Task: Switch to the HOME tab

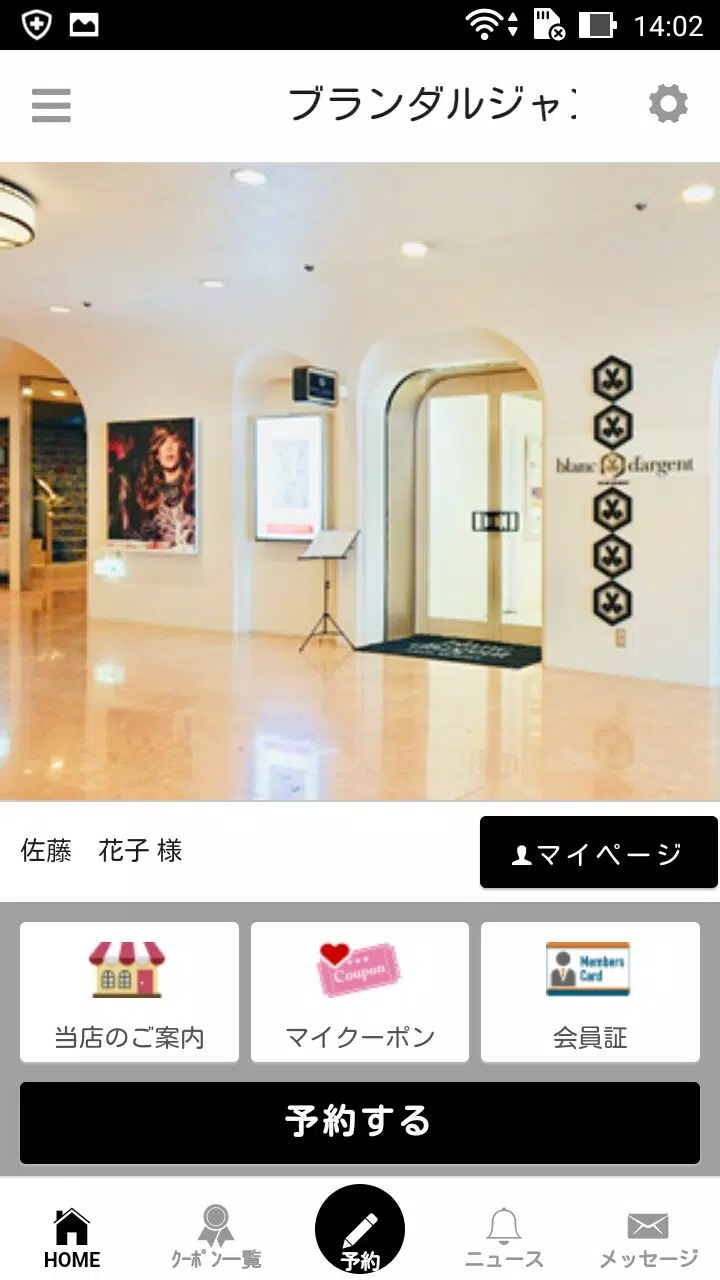Action: coord(72,1237)
